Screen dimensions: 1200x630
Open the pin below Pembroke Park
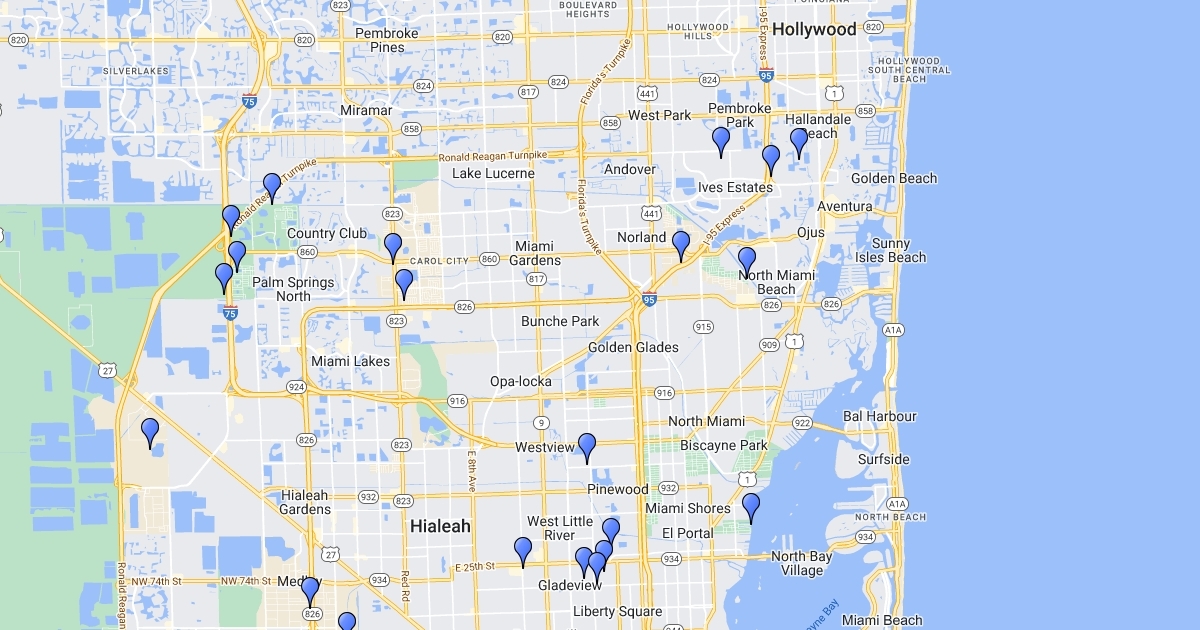click(721, 140)
